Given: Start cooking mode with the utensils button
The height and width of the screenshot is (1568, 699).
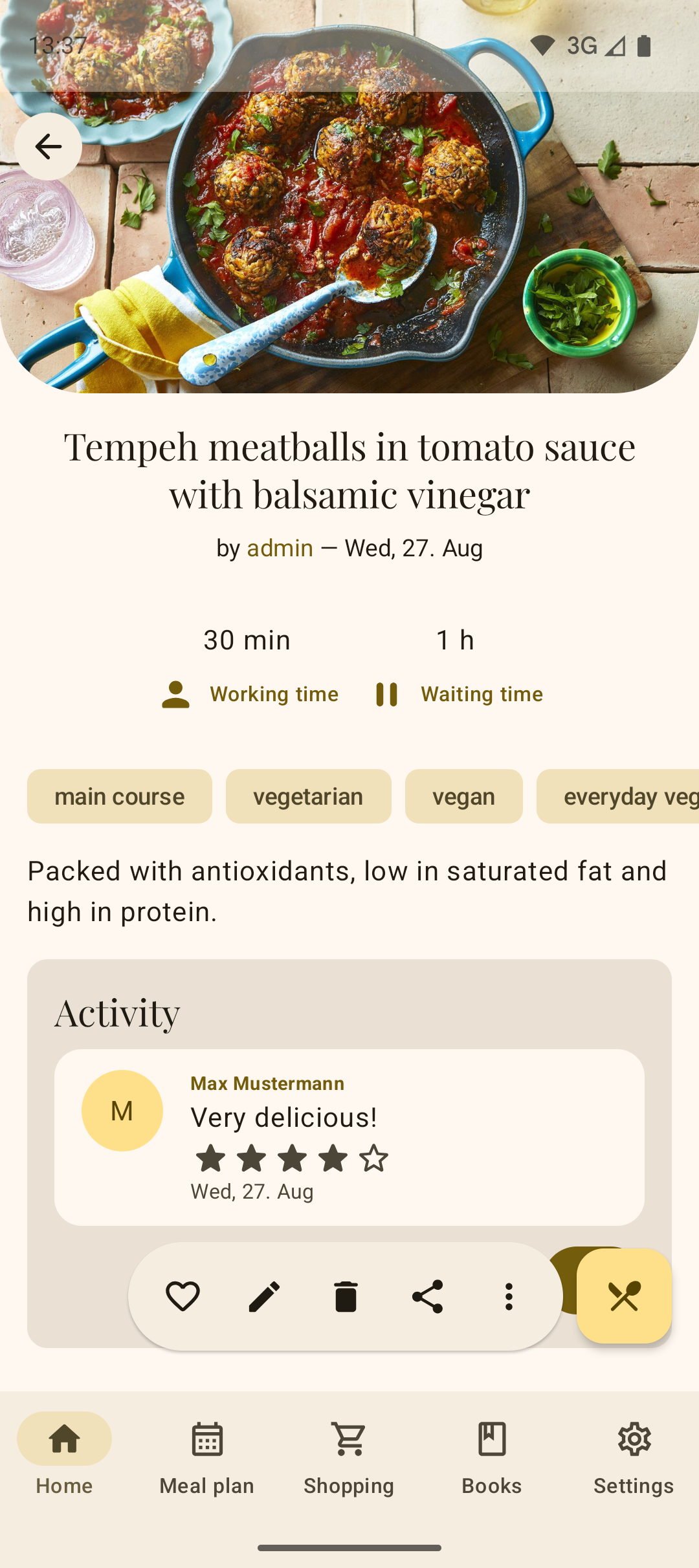Looking at the screenshot, I should 623,1296.
